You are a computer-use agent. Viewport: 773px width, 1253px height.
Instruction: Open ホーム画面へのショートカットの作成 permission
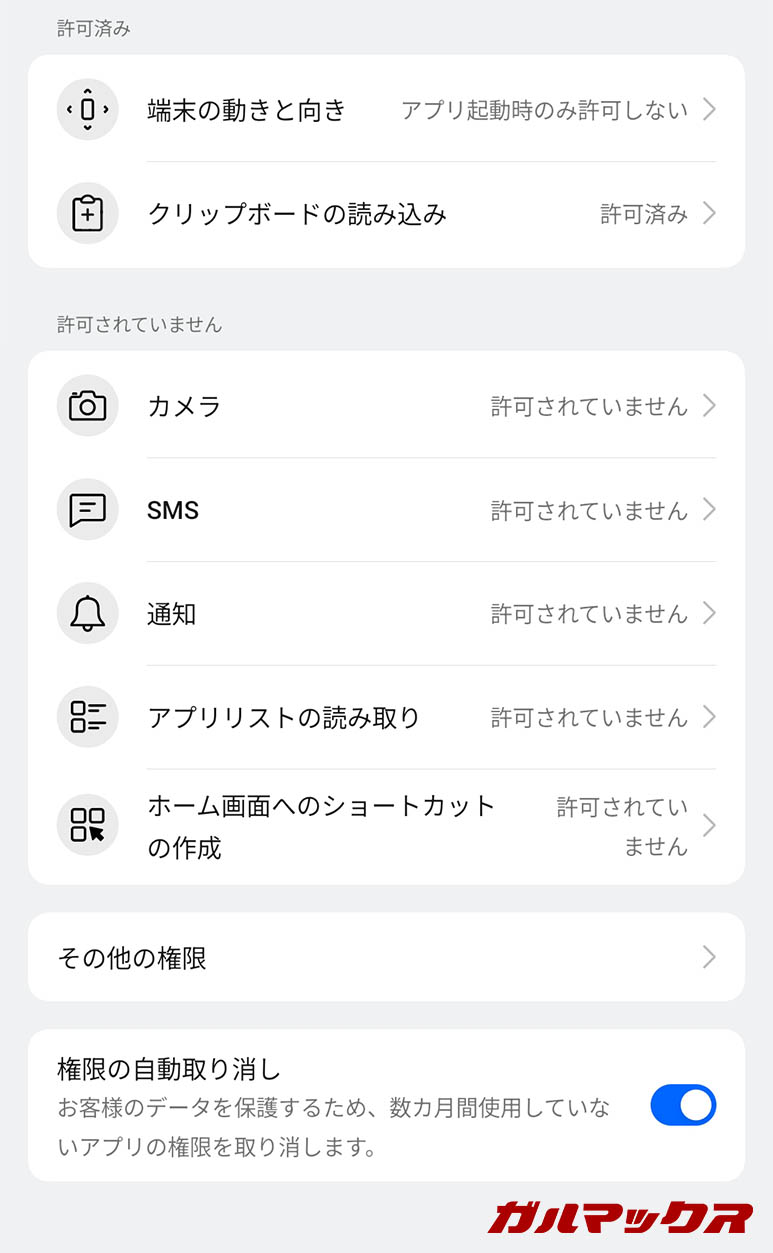tap(386, 826)
